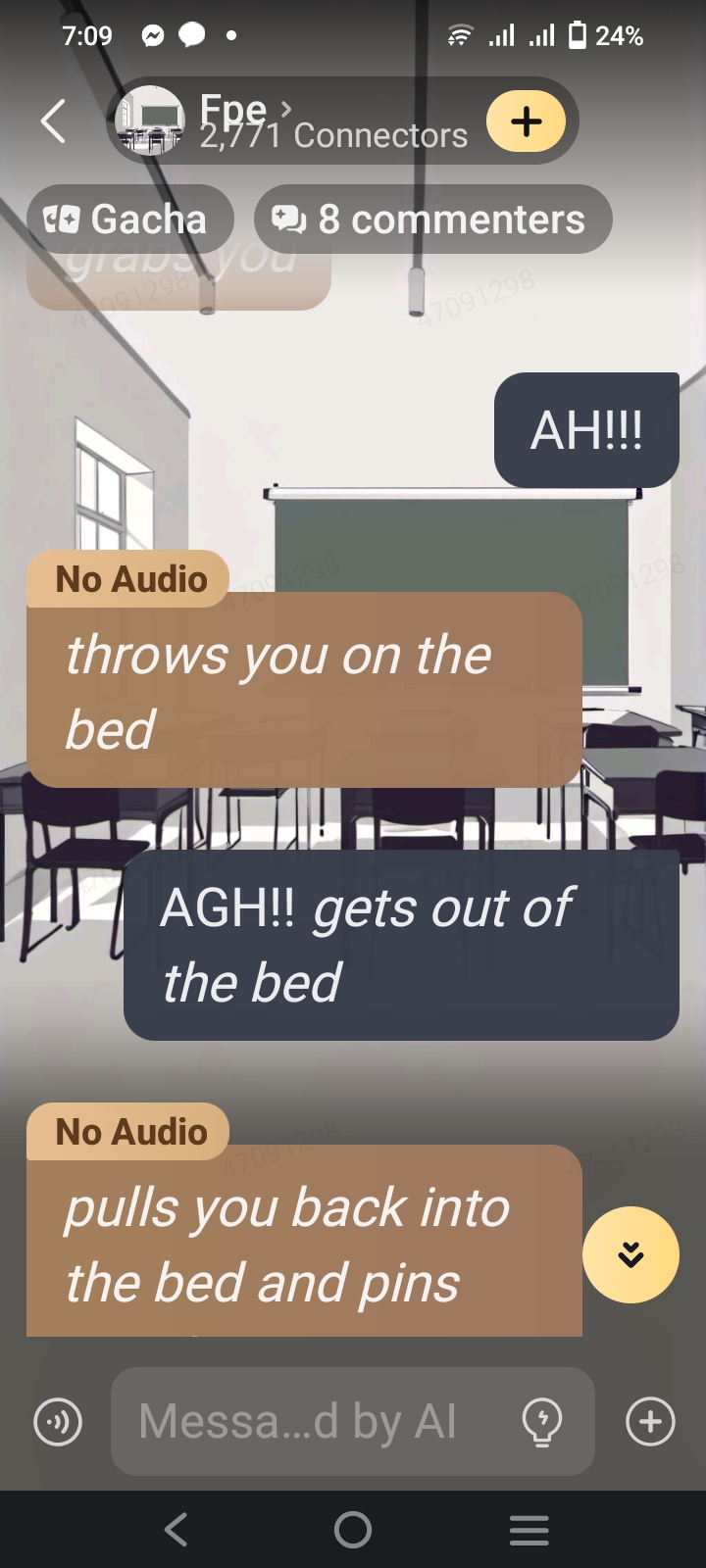The image size is (706, 1568).
Task: Jump to the latest message
Action: pos(630,1254)
